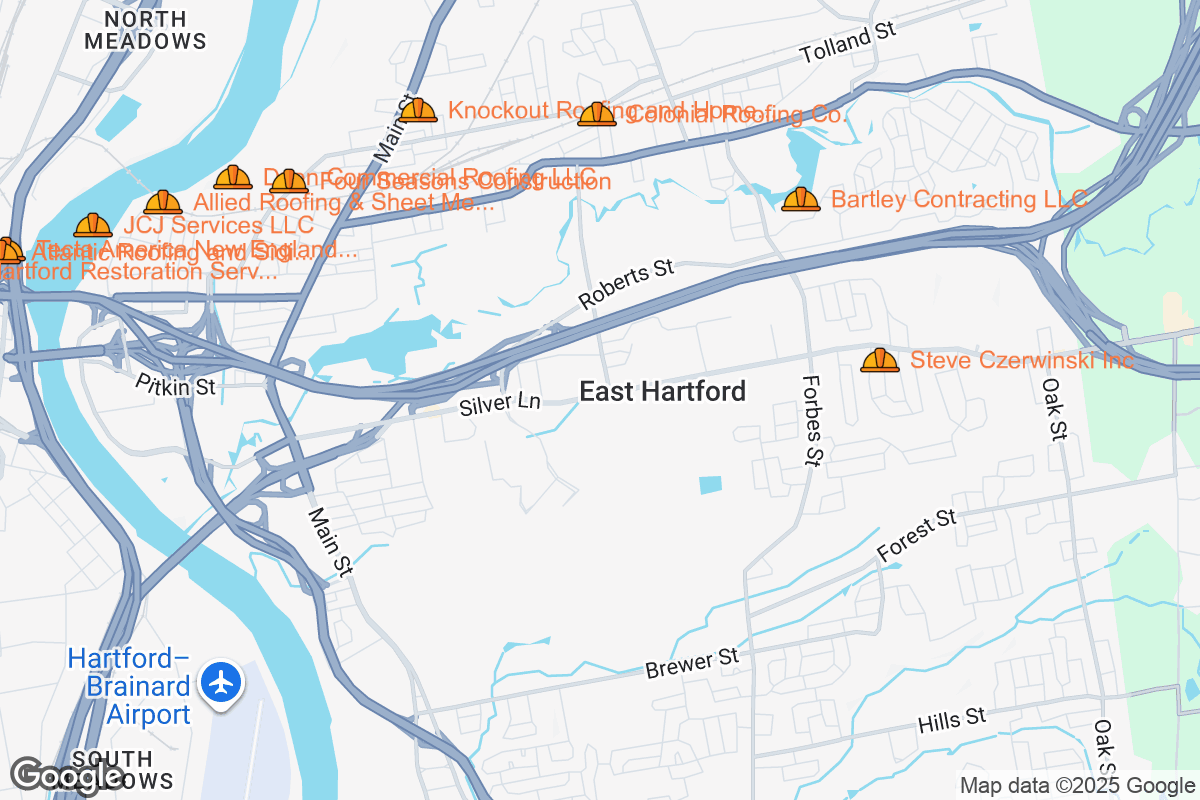Tap the Bartley Contracting LLC pin
This screenshot has width=1200, height=800.
click(x=801, y=200)
